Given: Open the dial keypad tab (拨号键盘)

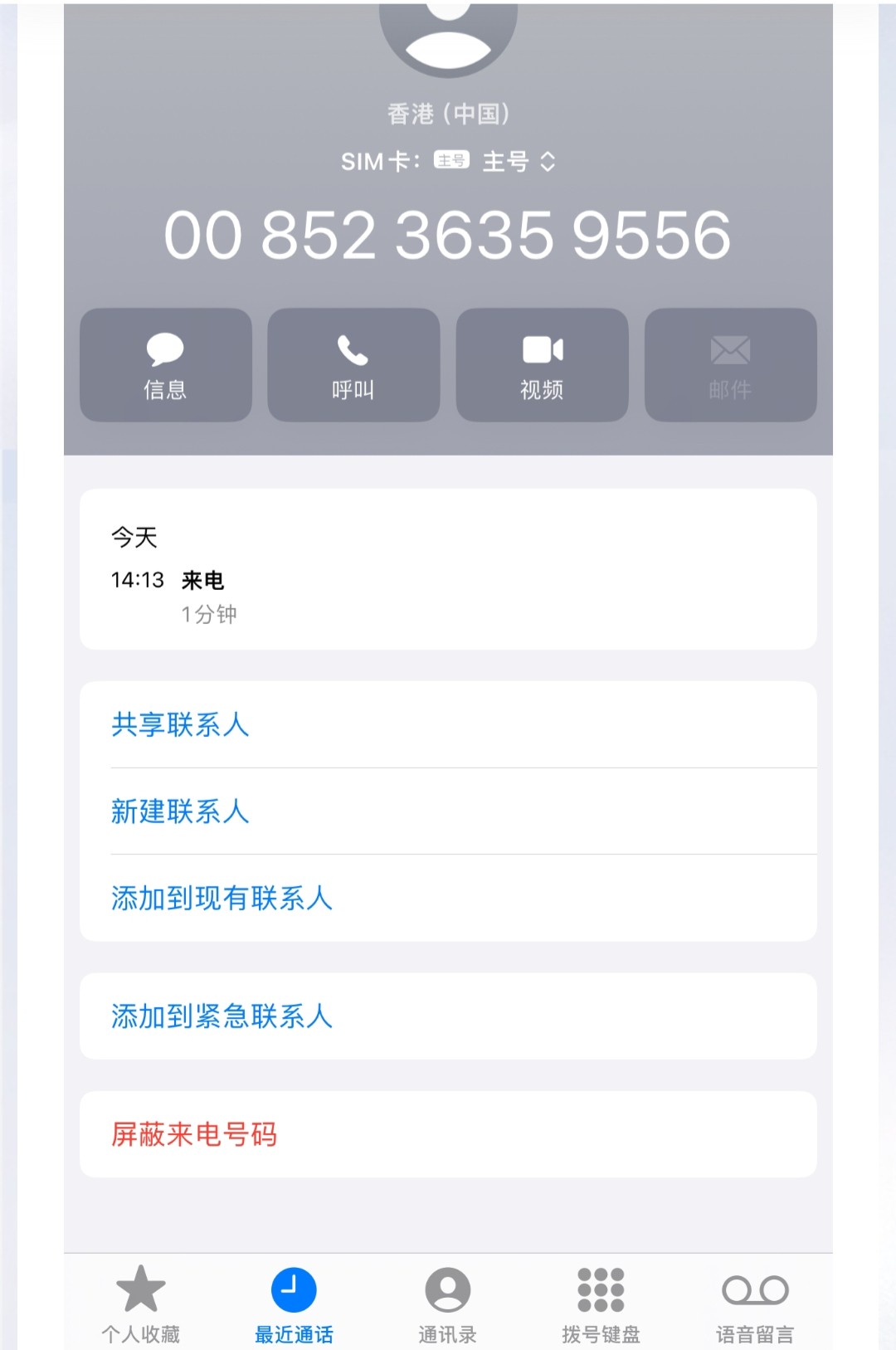Looking at the screenshot, I should point(601,1304).
